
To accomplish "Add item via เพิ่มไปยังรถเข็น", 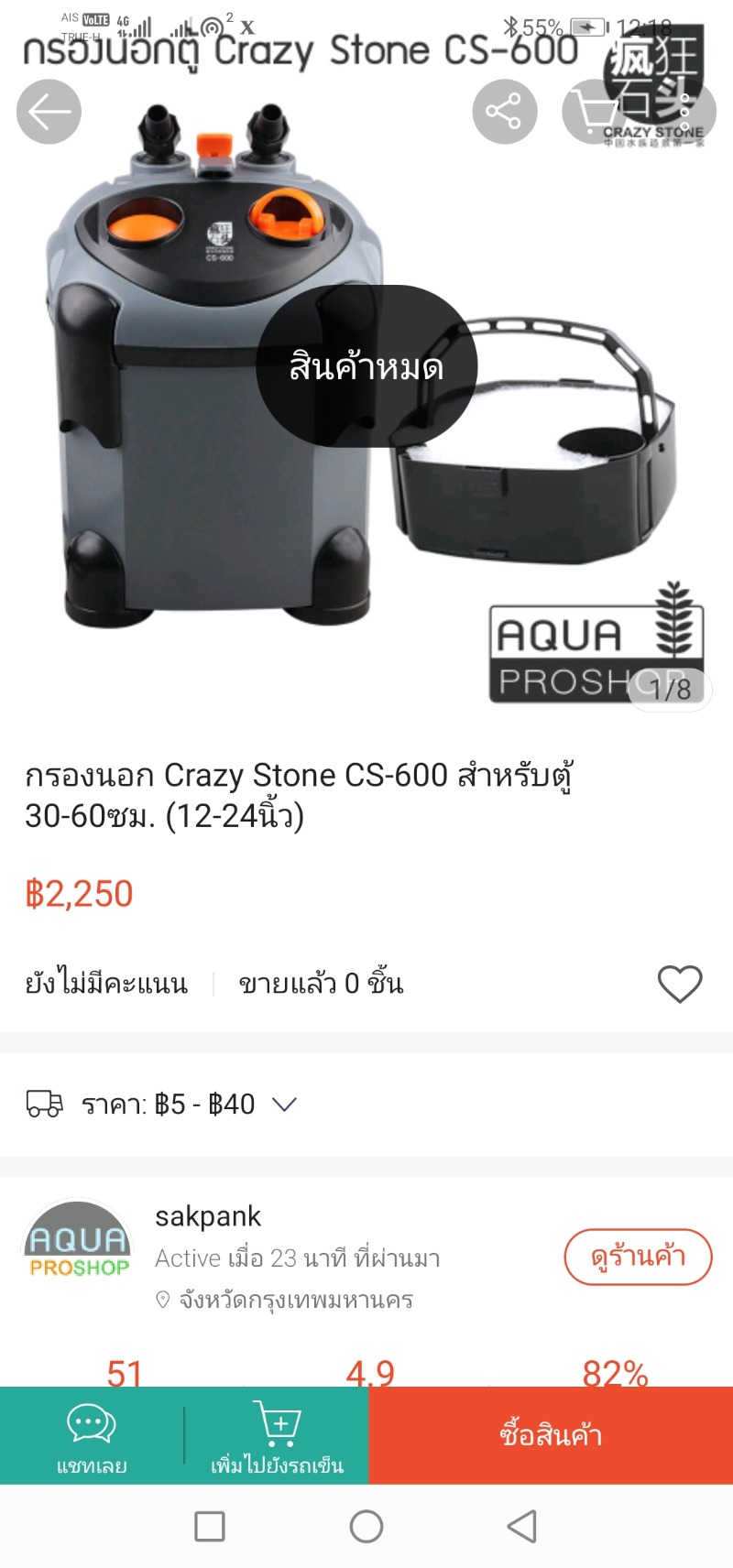I will (277, 1436).
